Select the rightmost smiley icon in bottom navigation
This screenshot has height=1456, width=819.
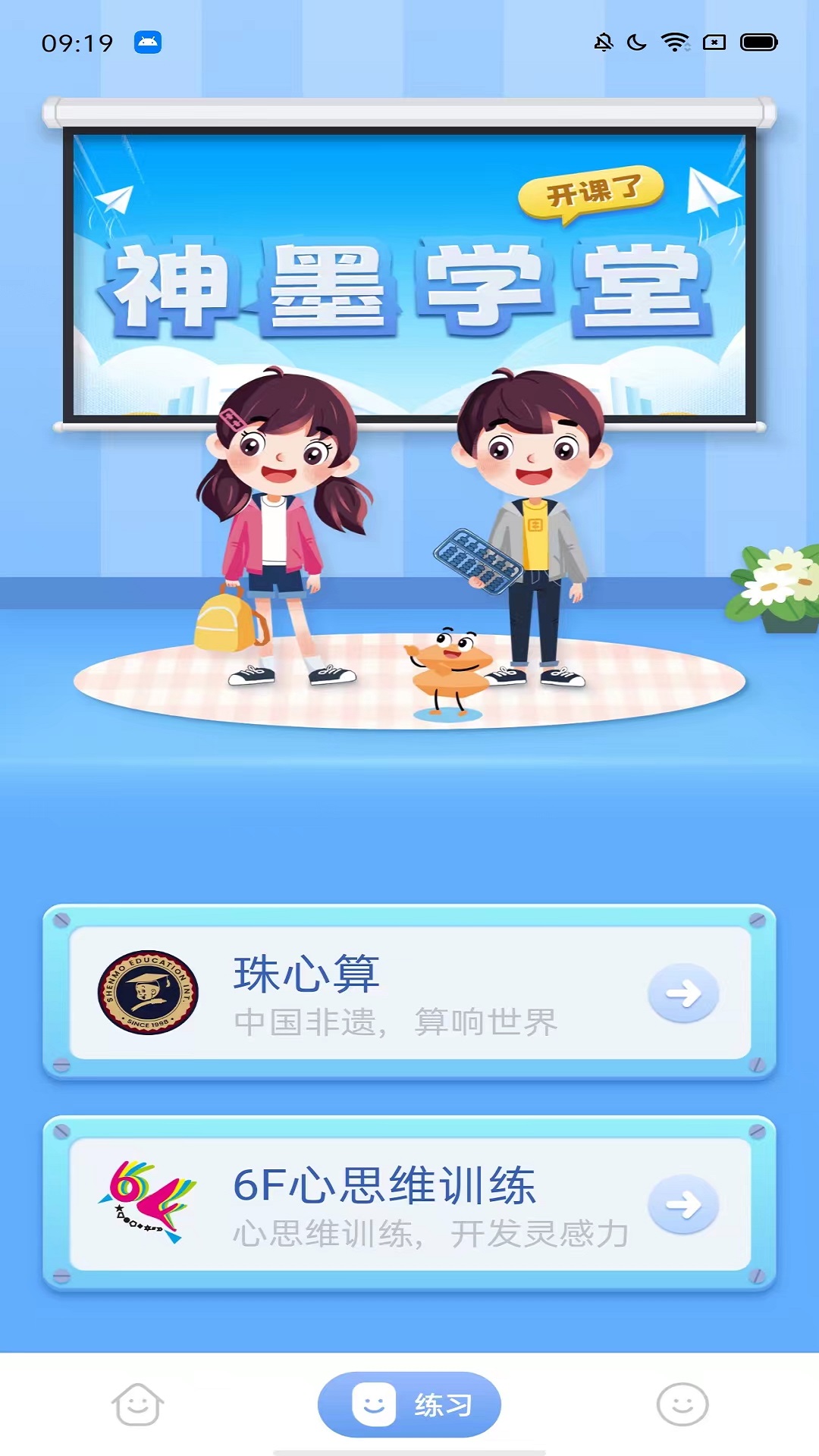pos(682,1404)
